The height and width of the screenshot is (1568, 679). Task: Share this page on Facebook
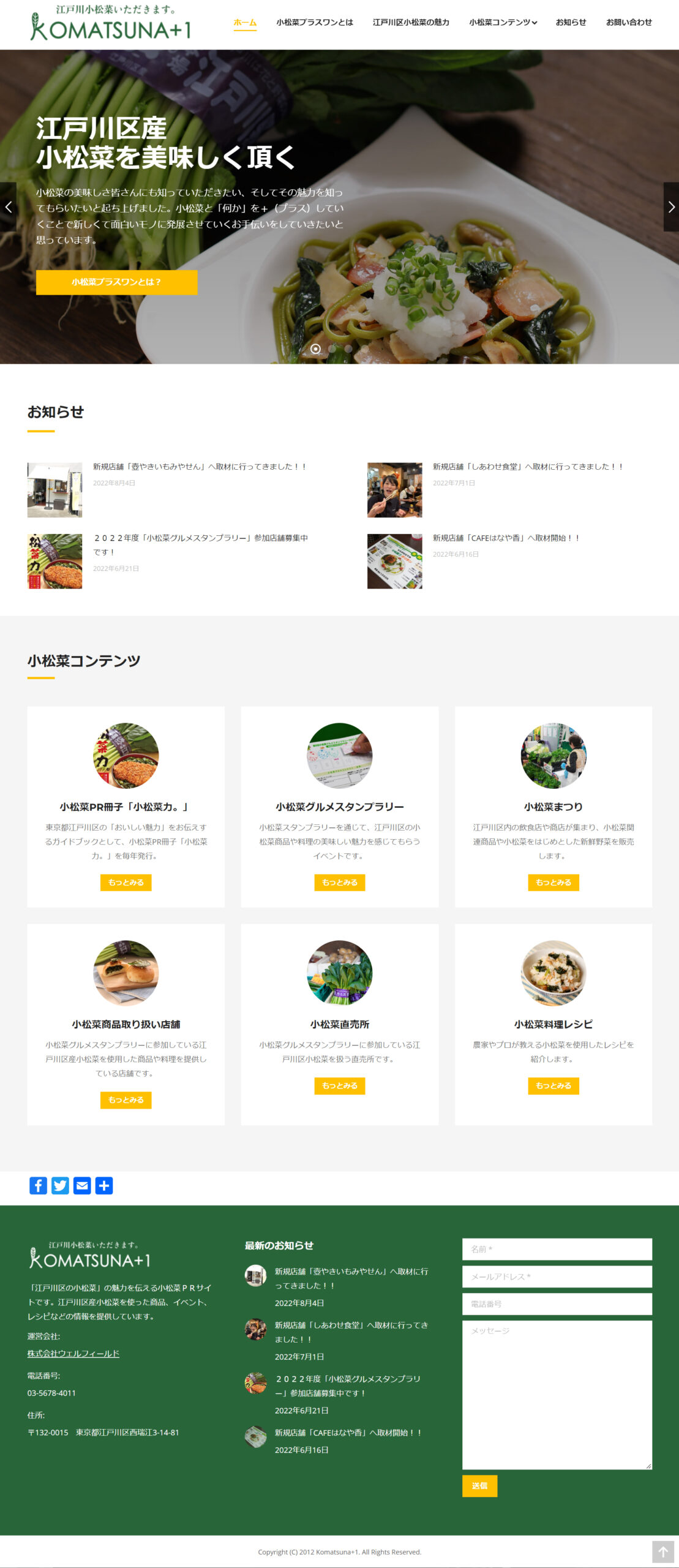coord(38,1186)
